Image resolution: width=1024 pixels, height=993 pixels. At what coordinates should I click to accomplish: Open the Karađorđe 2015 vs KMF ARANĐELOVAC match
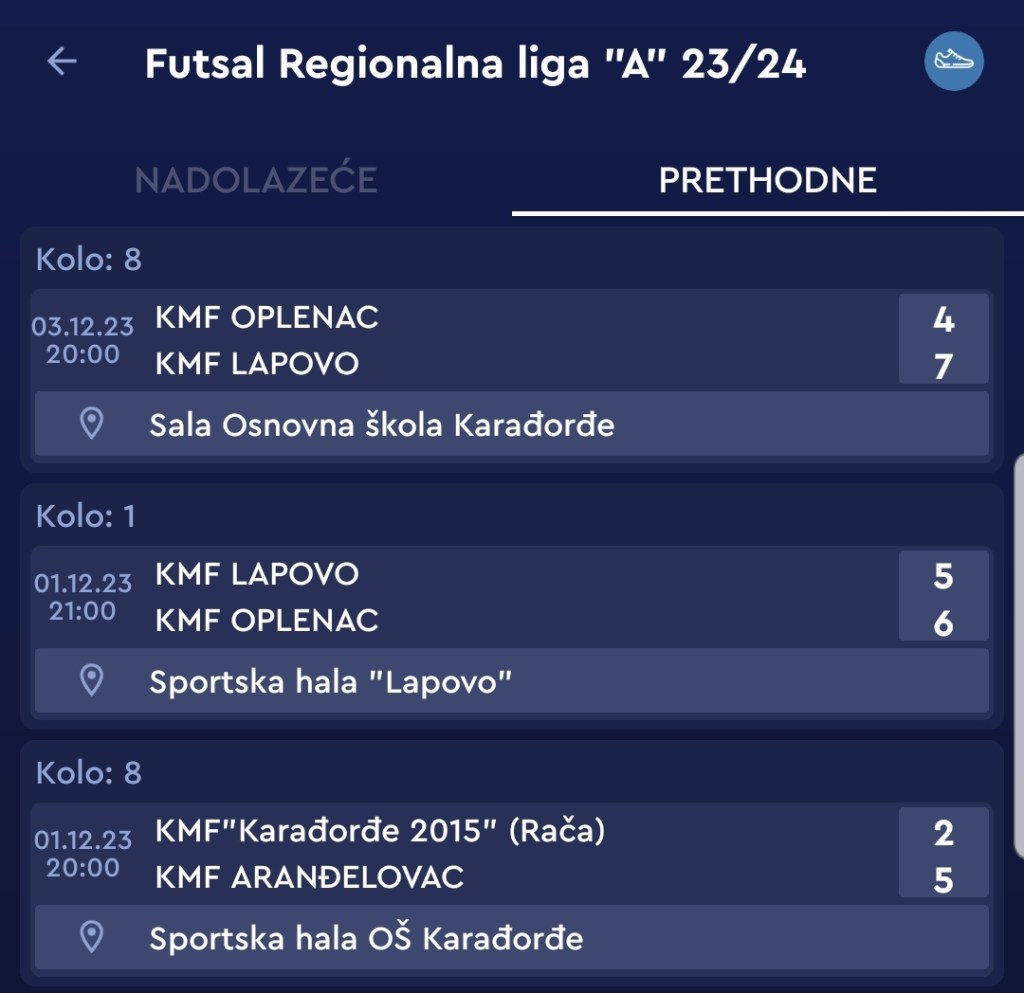click(x=510, y=854)
